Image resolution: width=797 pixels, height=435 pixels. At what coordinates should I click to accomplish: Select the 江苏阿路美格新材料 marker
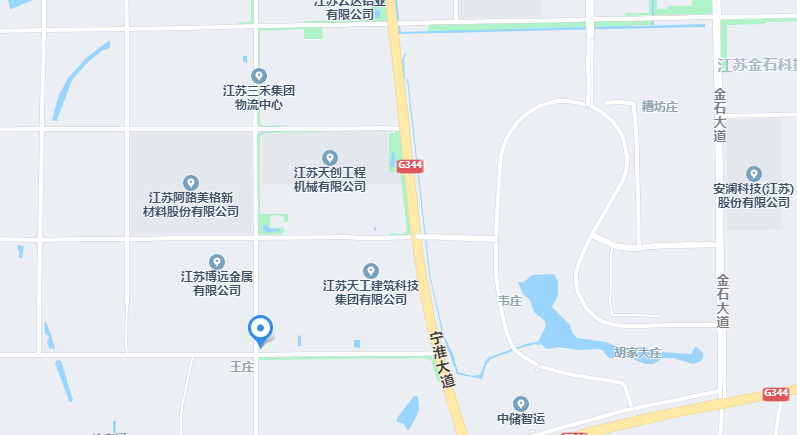coord(192,182)
